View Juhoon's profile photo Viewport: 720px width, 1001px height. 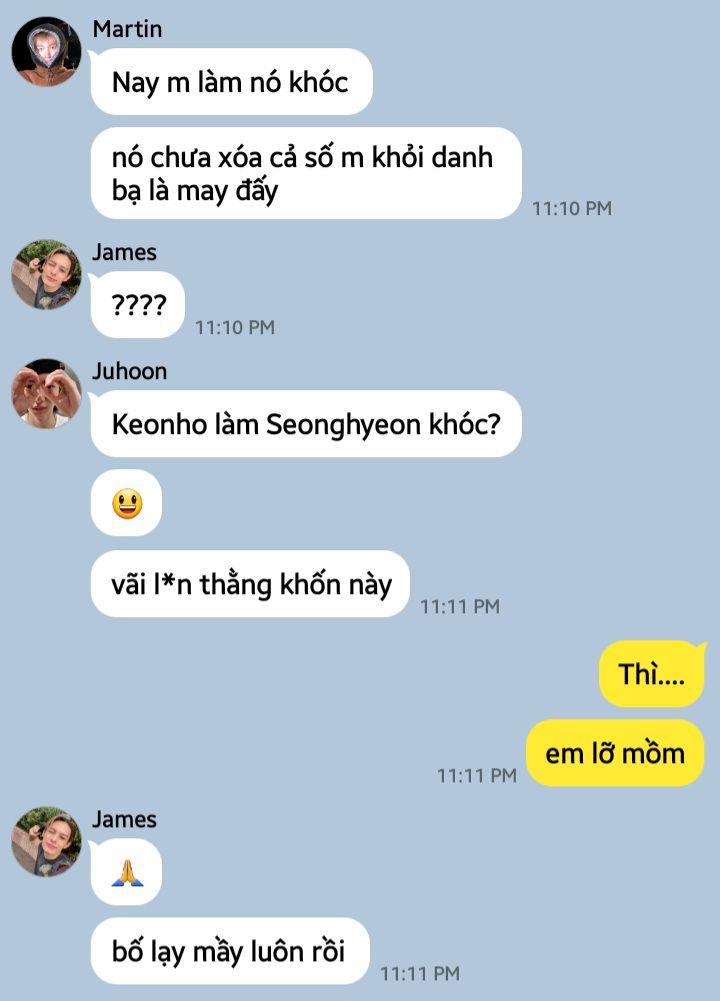coord(46,393)
